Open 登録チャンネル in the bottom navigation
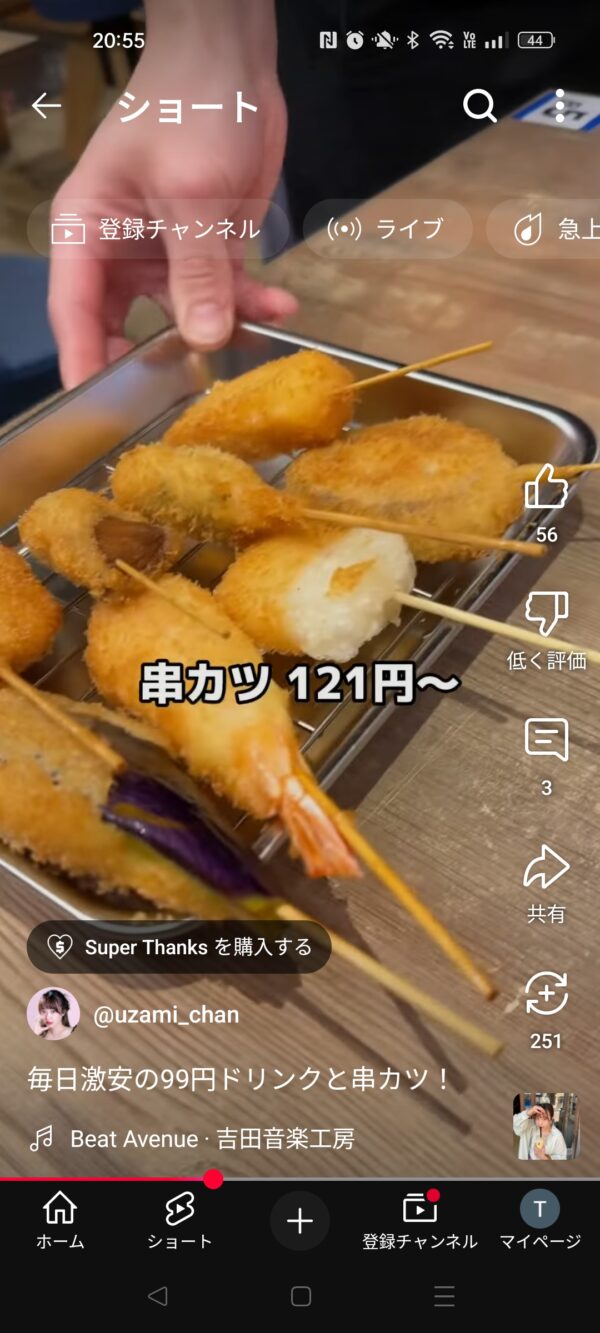Viewport: 600px width, 1333px height. [x=420, y=1220]
